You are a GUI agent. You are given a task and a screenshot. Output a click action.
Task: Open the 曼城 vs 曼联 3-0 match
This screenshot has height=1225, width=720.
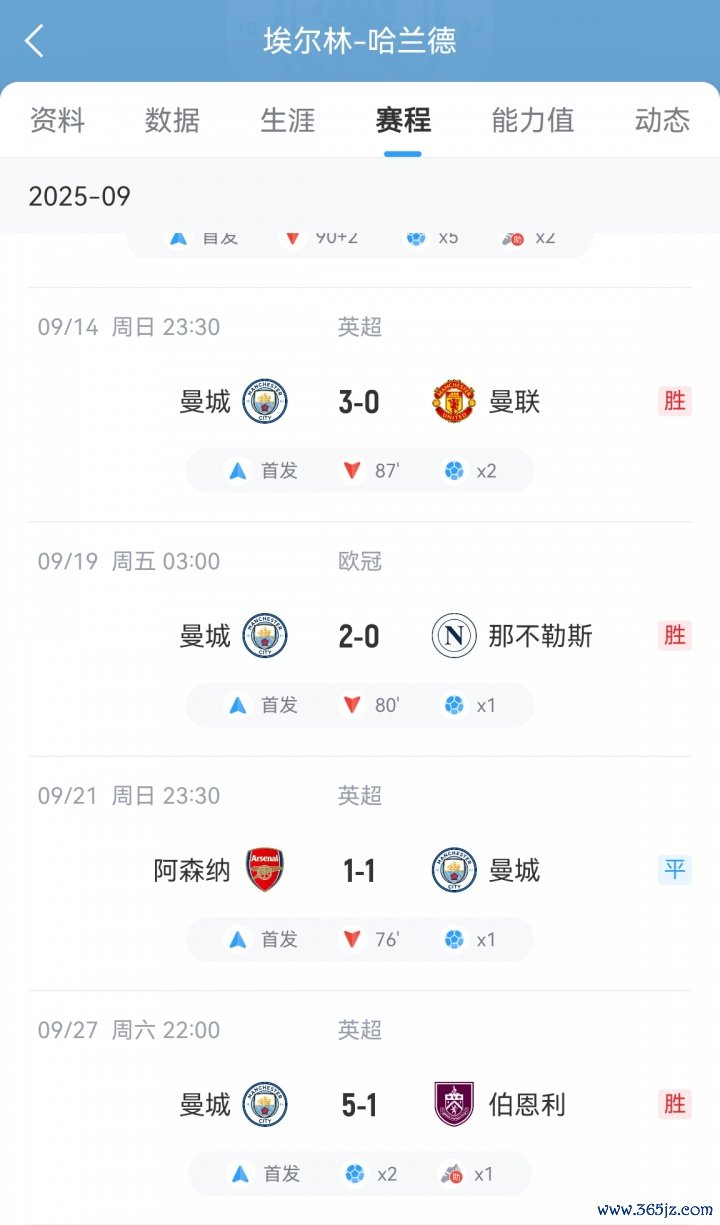click(359, 402)
